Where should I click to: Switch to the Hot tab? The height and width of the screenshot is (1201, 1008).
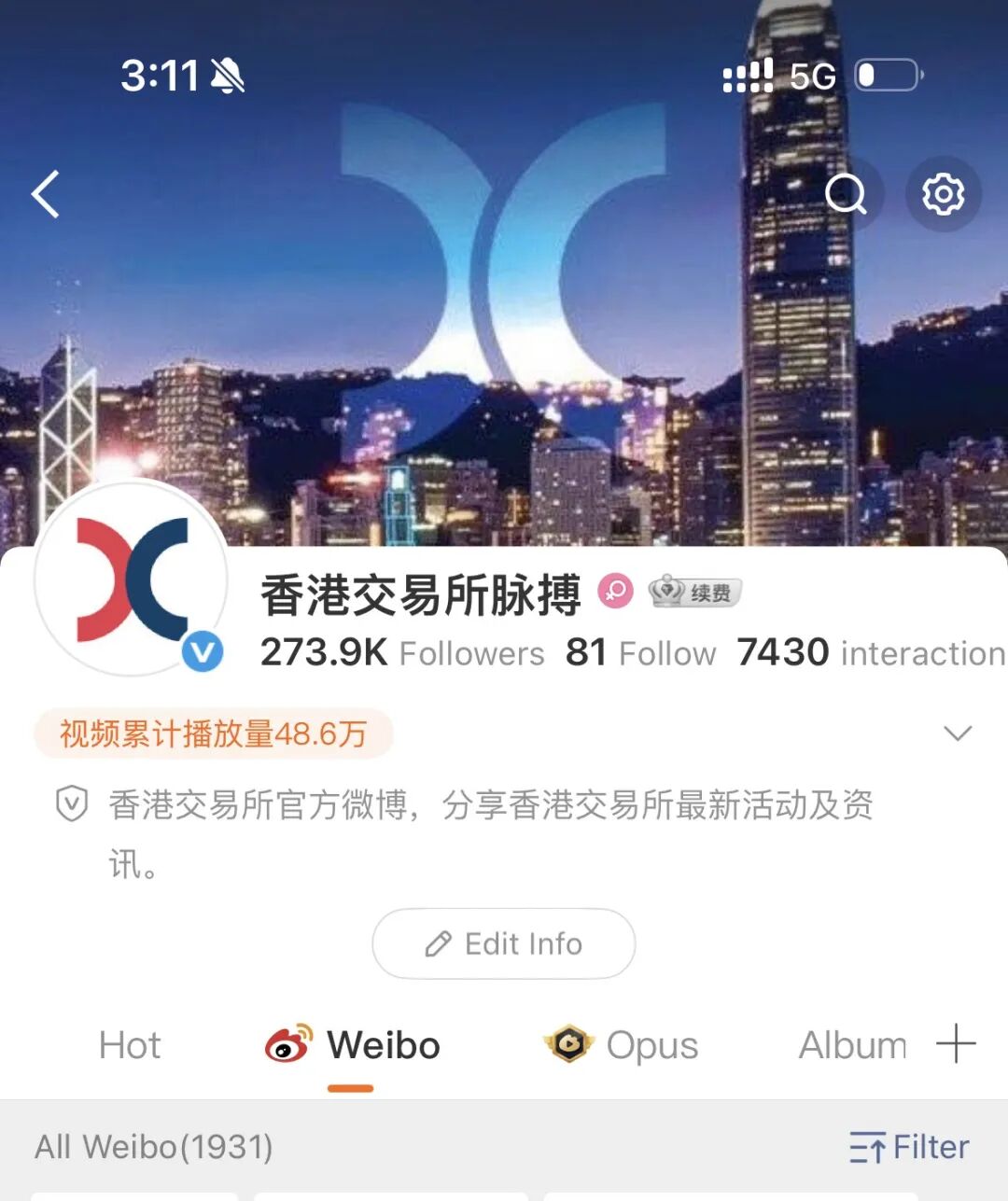130,1045
